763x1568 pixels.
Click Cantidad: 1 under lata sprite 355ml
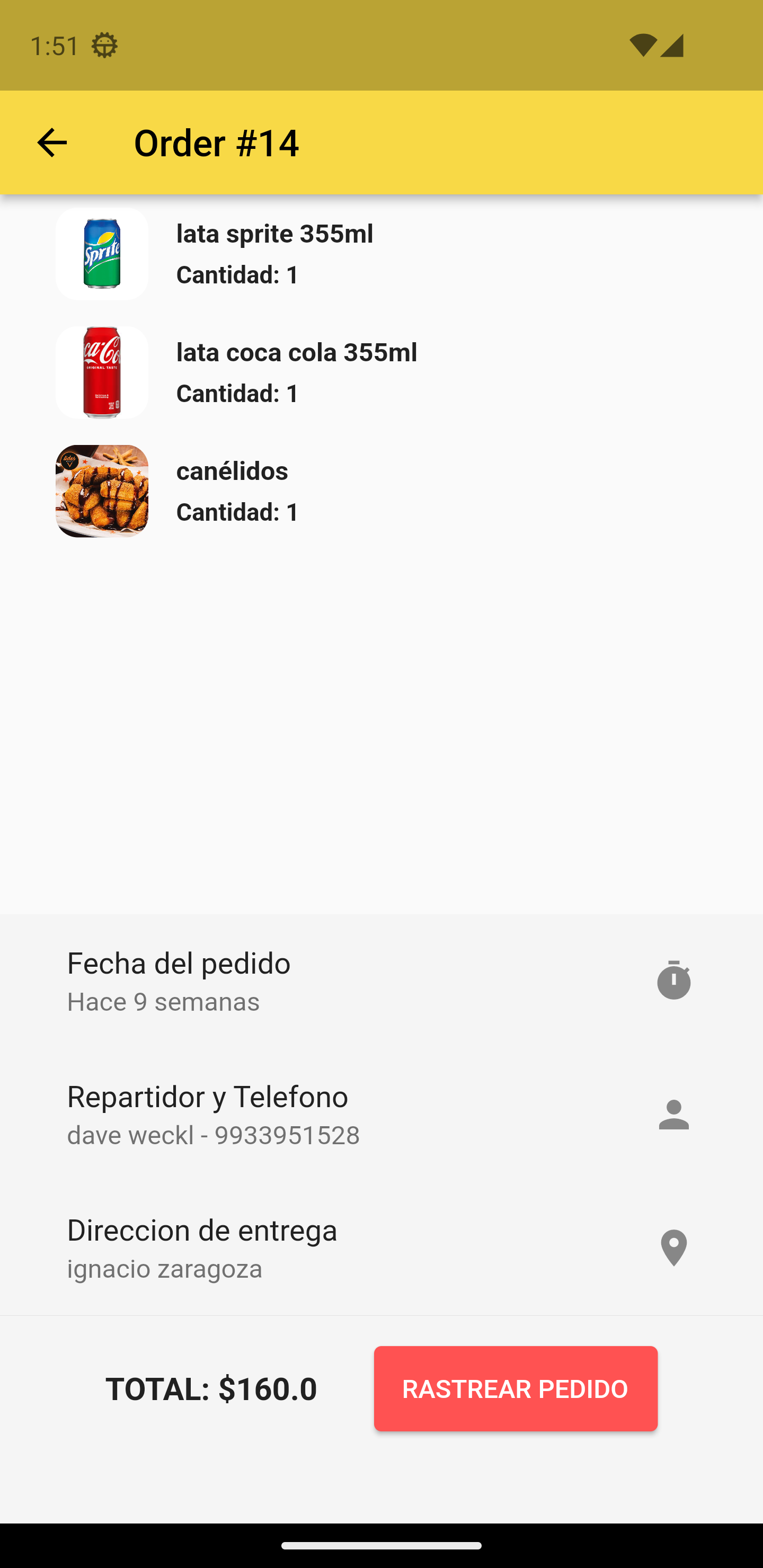tap(237, 274)
